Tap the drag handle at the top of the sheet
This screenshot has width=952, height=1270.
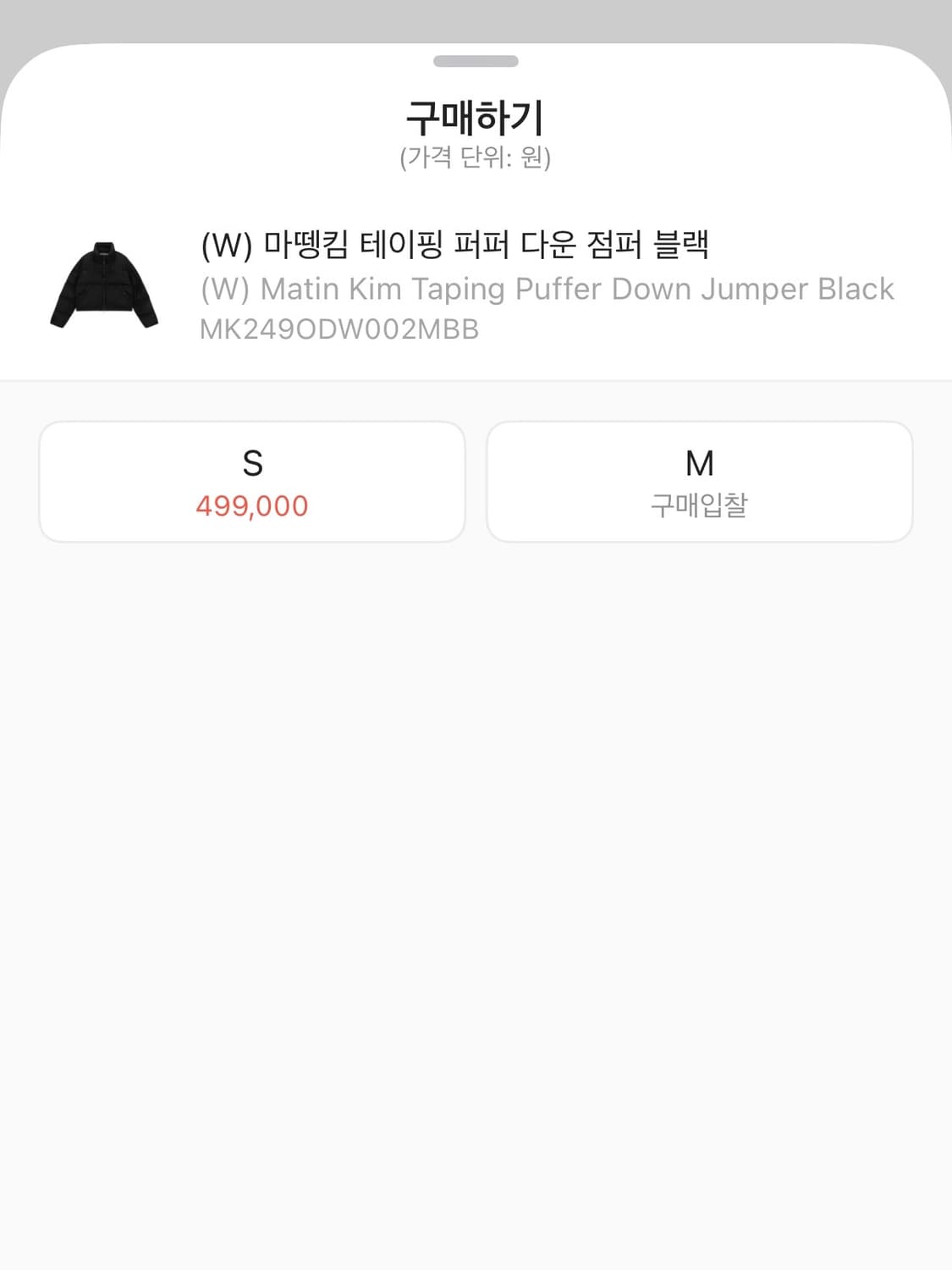click(476, 60)
